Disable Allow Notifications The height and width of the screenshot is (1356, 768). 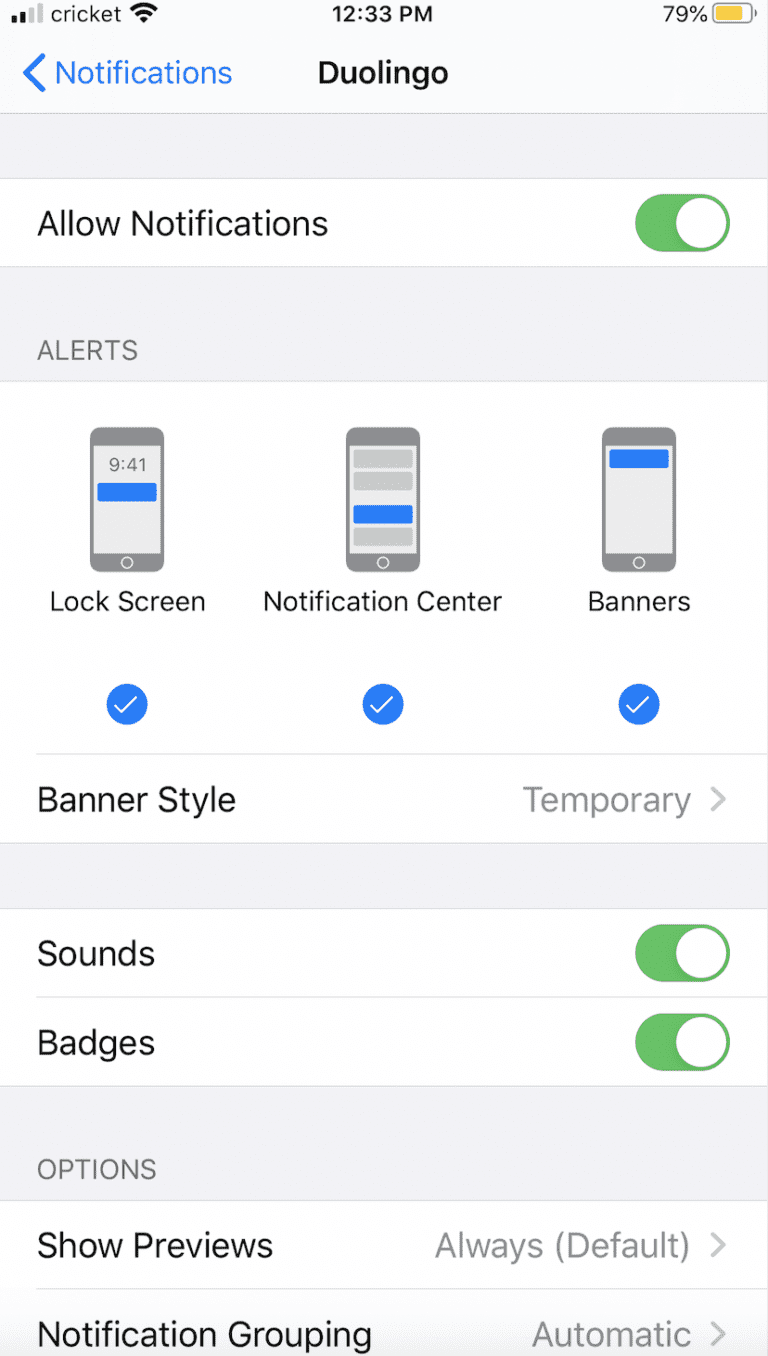tap(682, 222)
